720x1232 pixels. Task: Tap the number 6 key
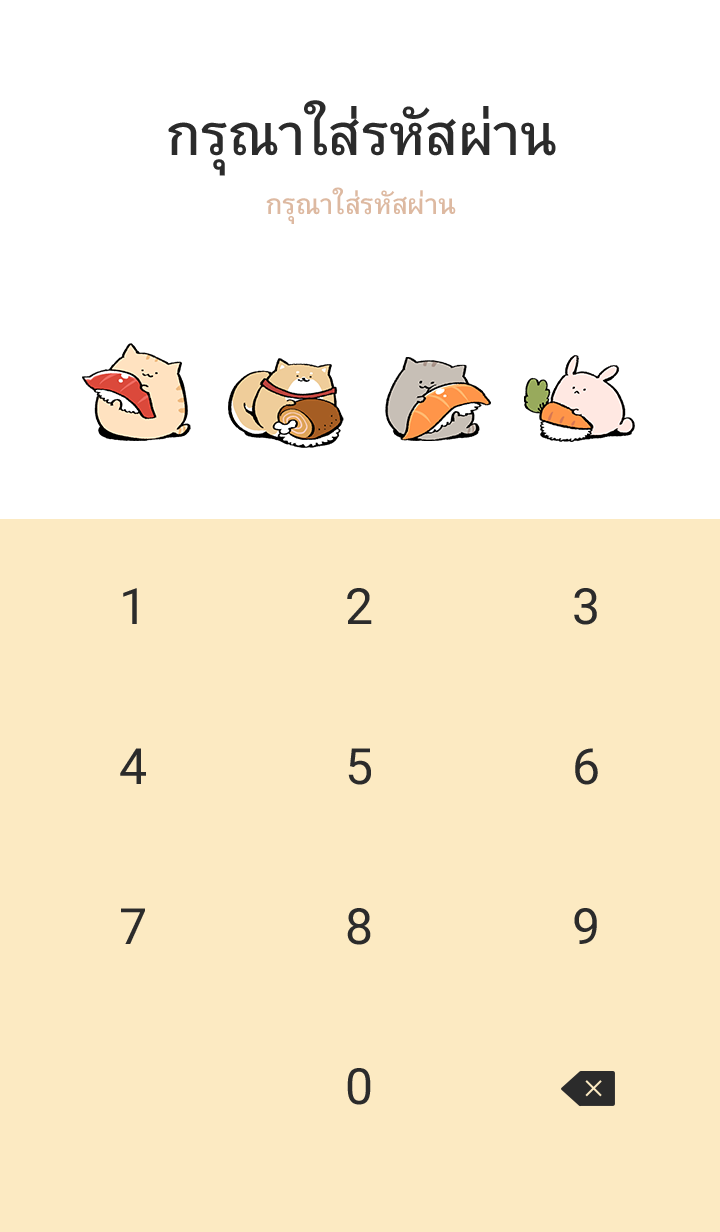[x=586, y=768]
